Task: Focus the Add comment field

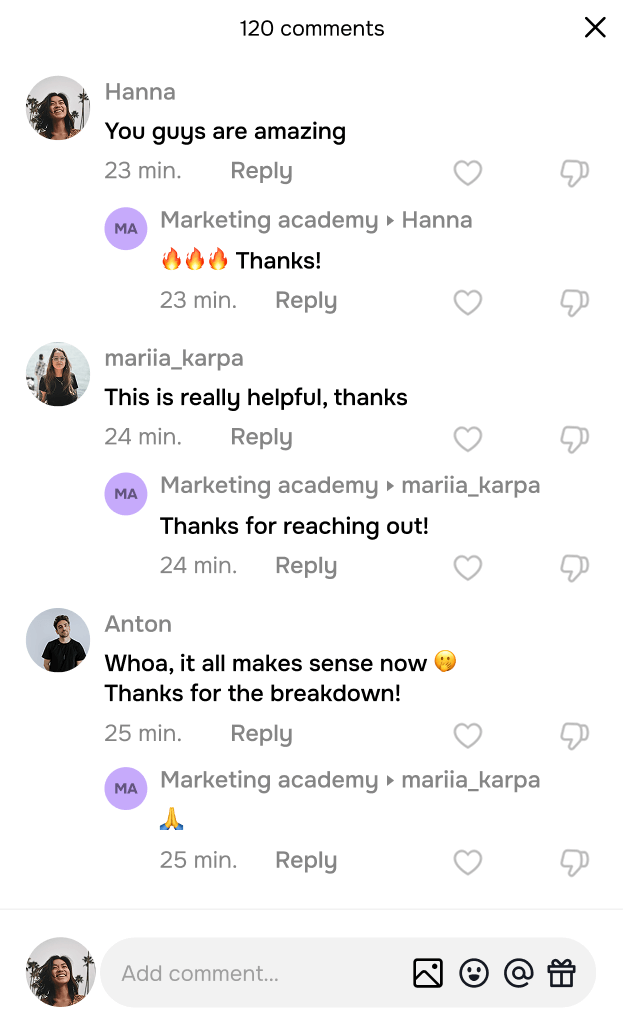Action: click(x=250, y=973)
